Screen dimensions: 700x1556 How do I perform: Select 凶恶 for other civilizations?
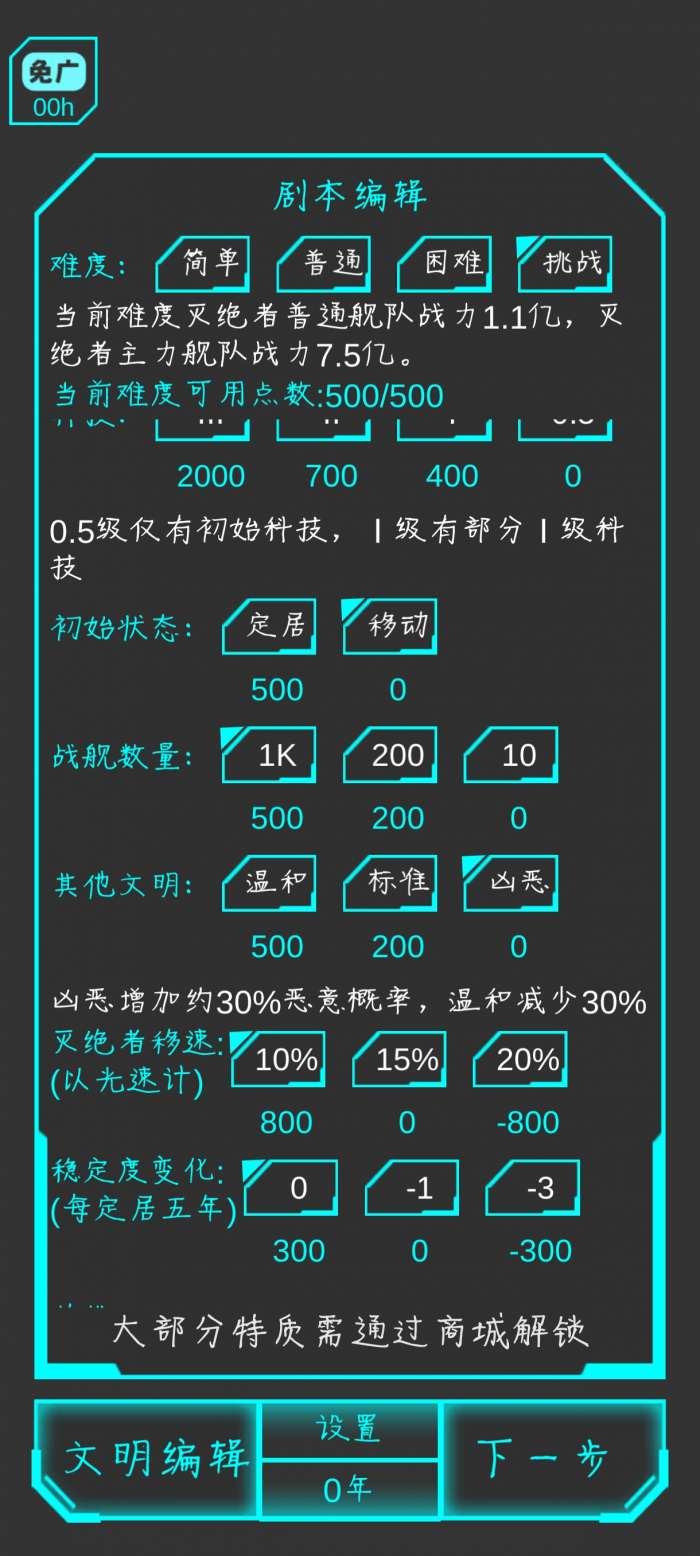[512, 884]
